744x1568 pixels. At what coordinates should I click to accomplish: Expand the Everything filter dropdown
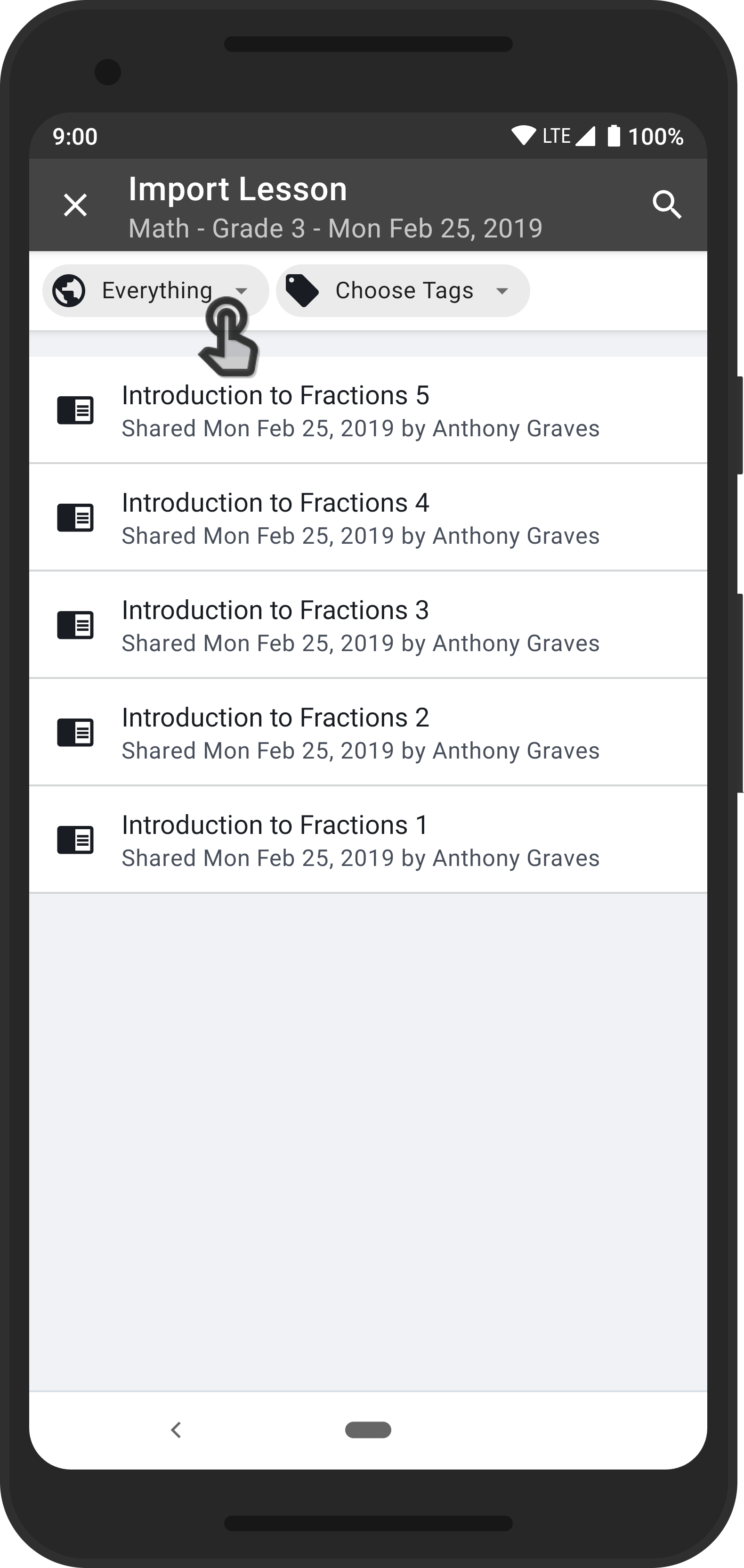(x=156, y=291)
